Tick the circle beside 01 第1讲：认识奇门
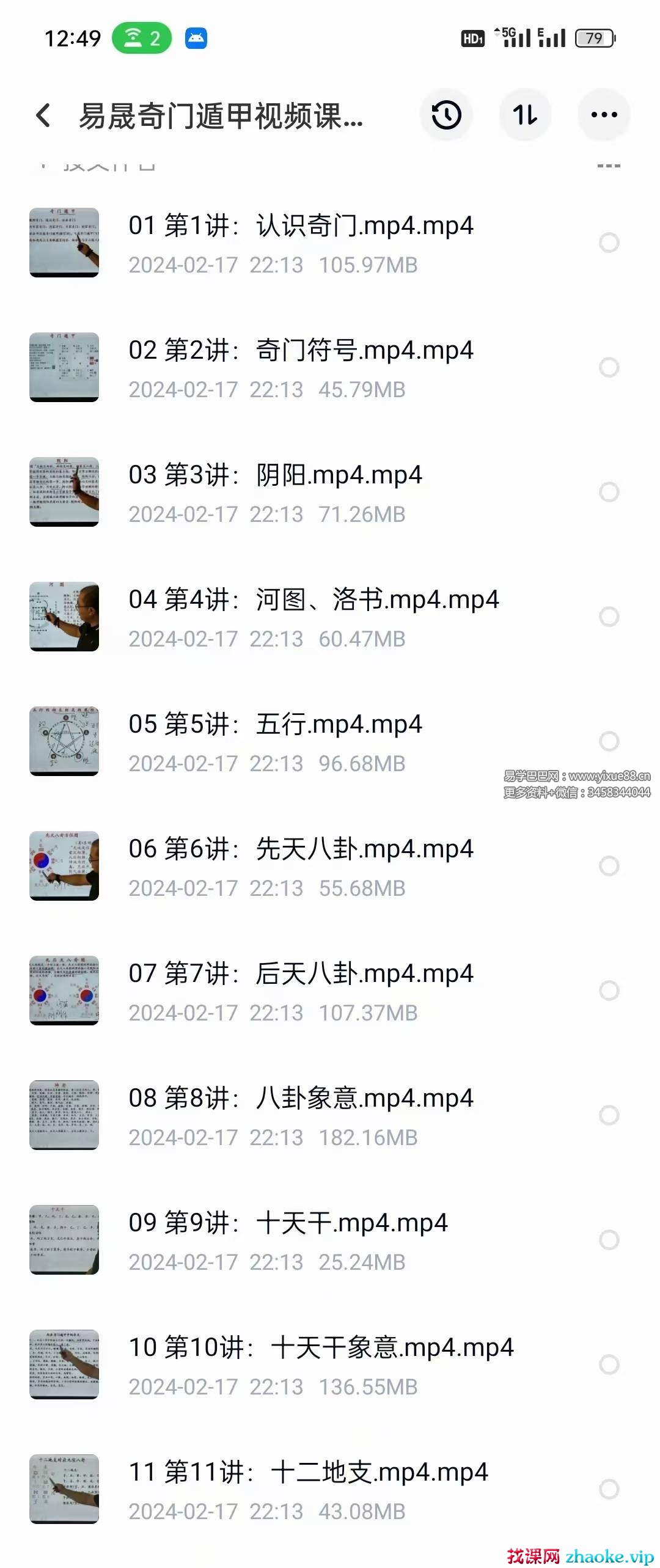Image resolution: width=660 pixels, height=1568 pixels. tap(609, 243)
